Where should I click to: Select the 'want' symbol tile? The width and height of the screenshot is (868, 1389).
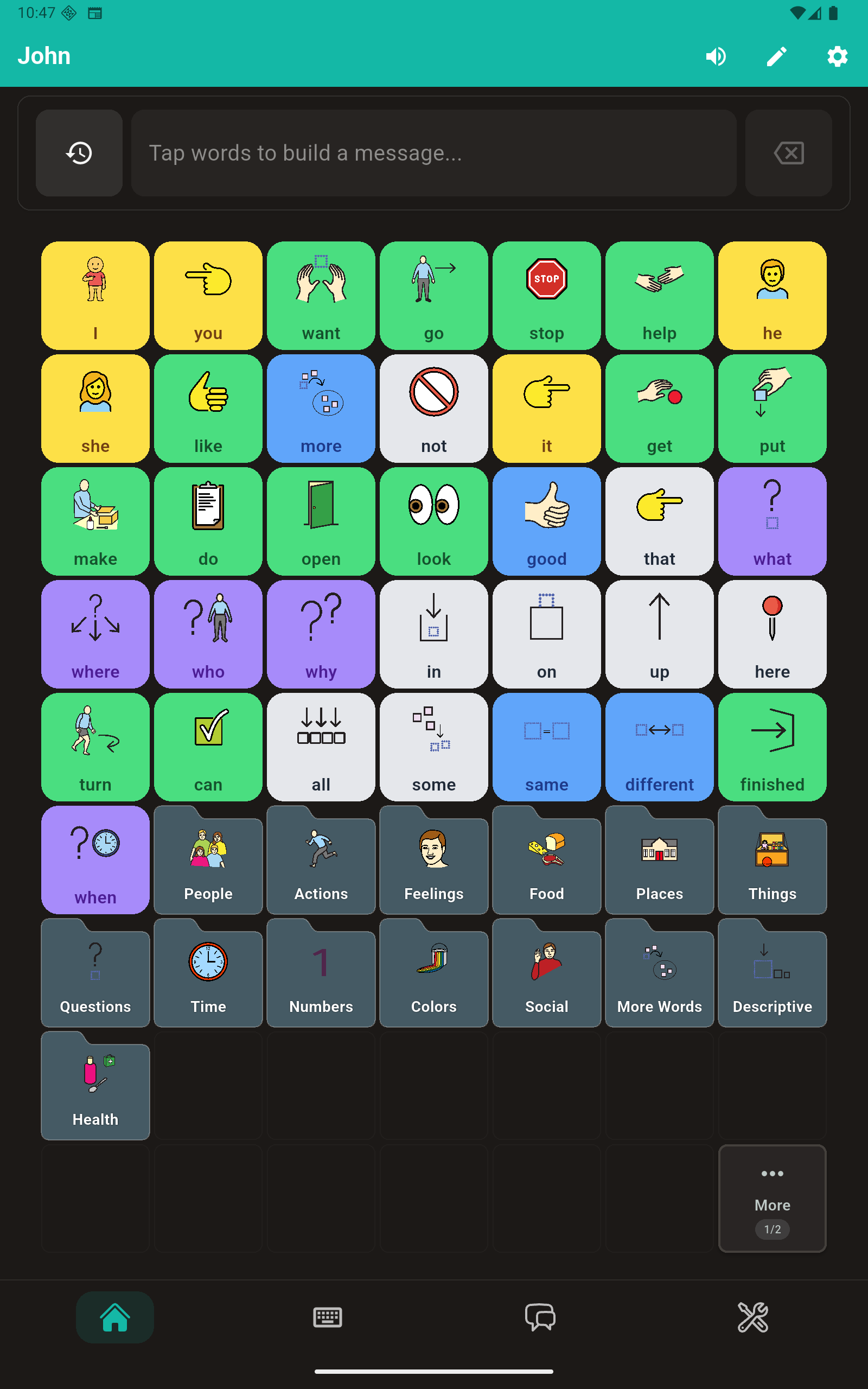pyautogui.click(x=320, y=296)
